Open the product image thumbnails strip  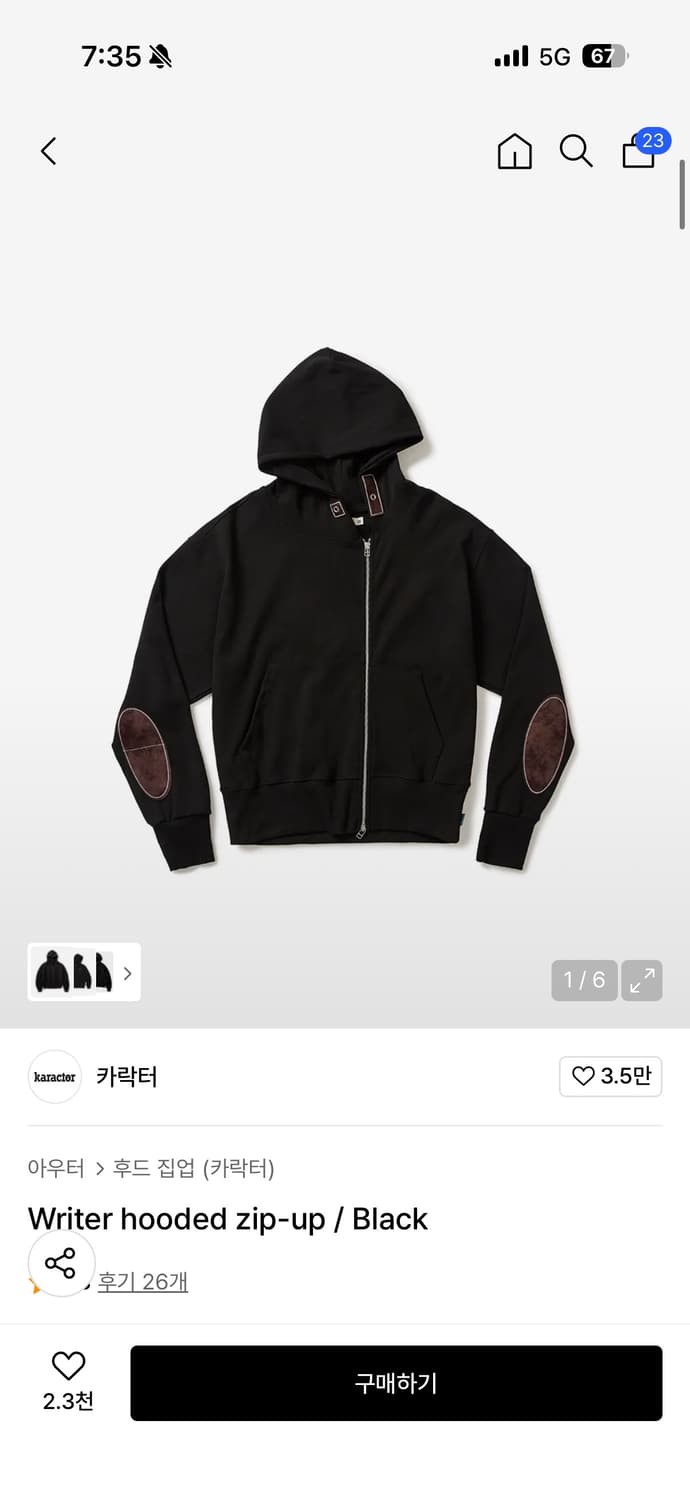(x=84, y=972)
